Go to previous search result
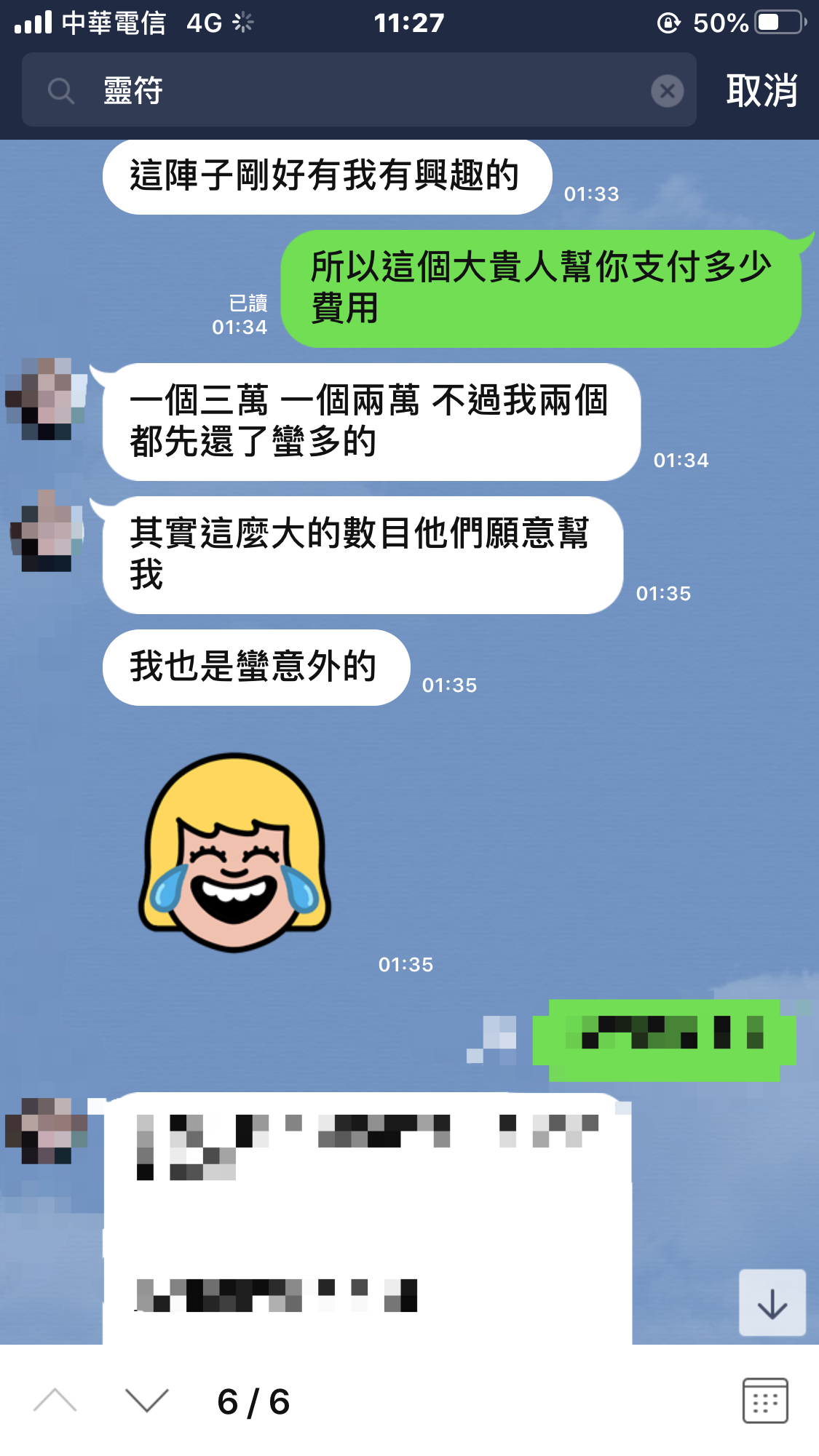The width and height of the screenshot is (819, 1456). click(x=55, y=1401)
